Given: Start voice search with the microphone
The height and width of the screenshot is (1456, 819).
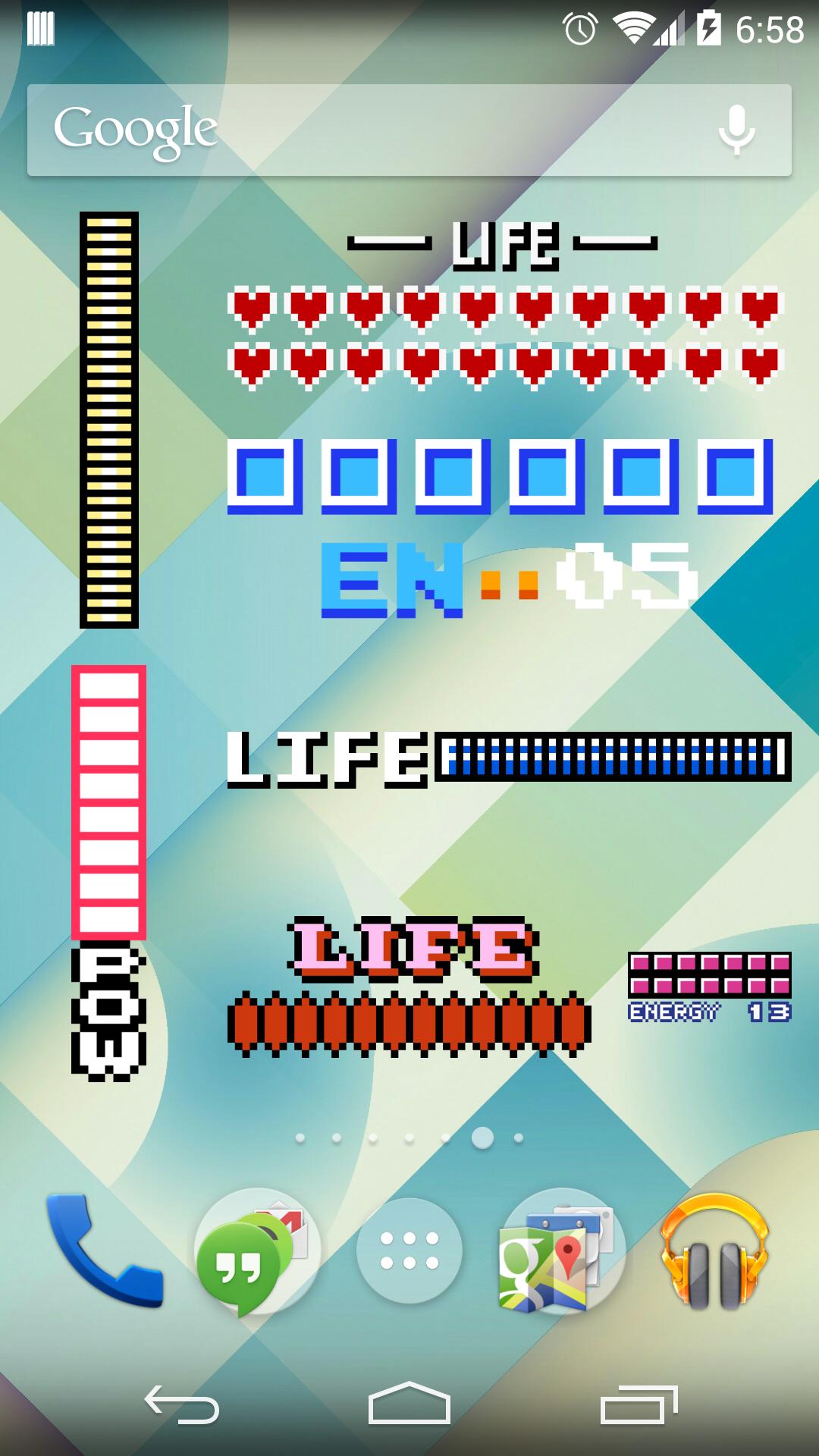Looking at the screenshot, I should coord(736,130).
